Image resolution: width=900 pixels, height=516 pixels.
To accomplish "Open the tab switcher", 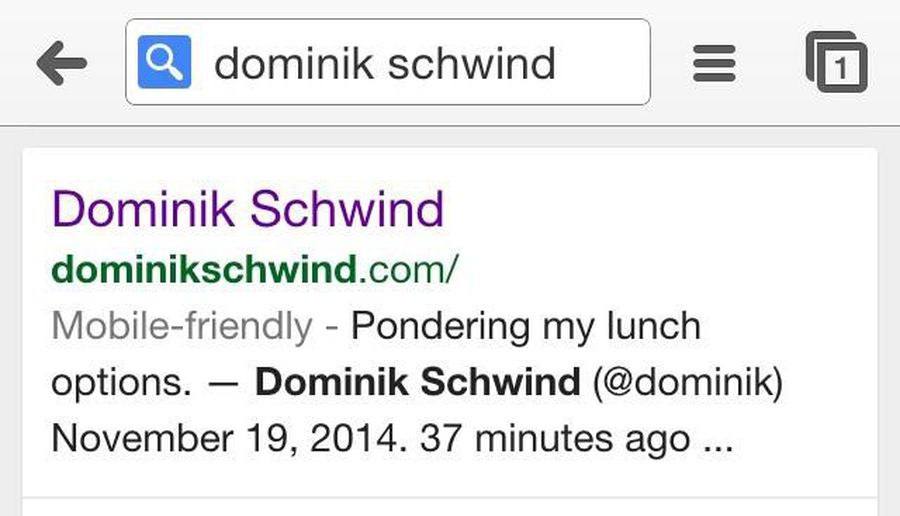I will click(836, 63).
